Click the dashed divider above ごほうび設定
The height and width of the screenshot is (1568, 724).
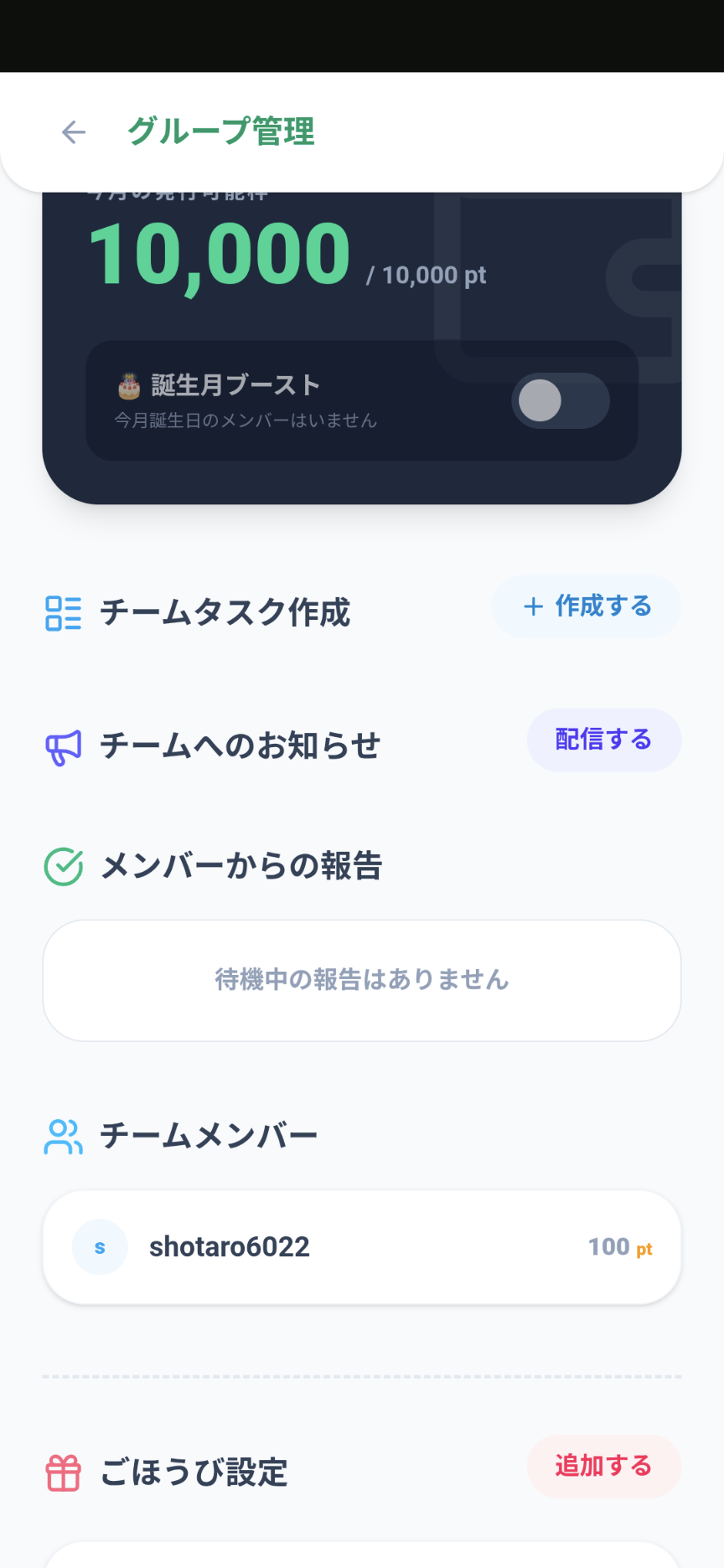(x=362, y=1374)
